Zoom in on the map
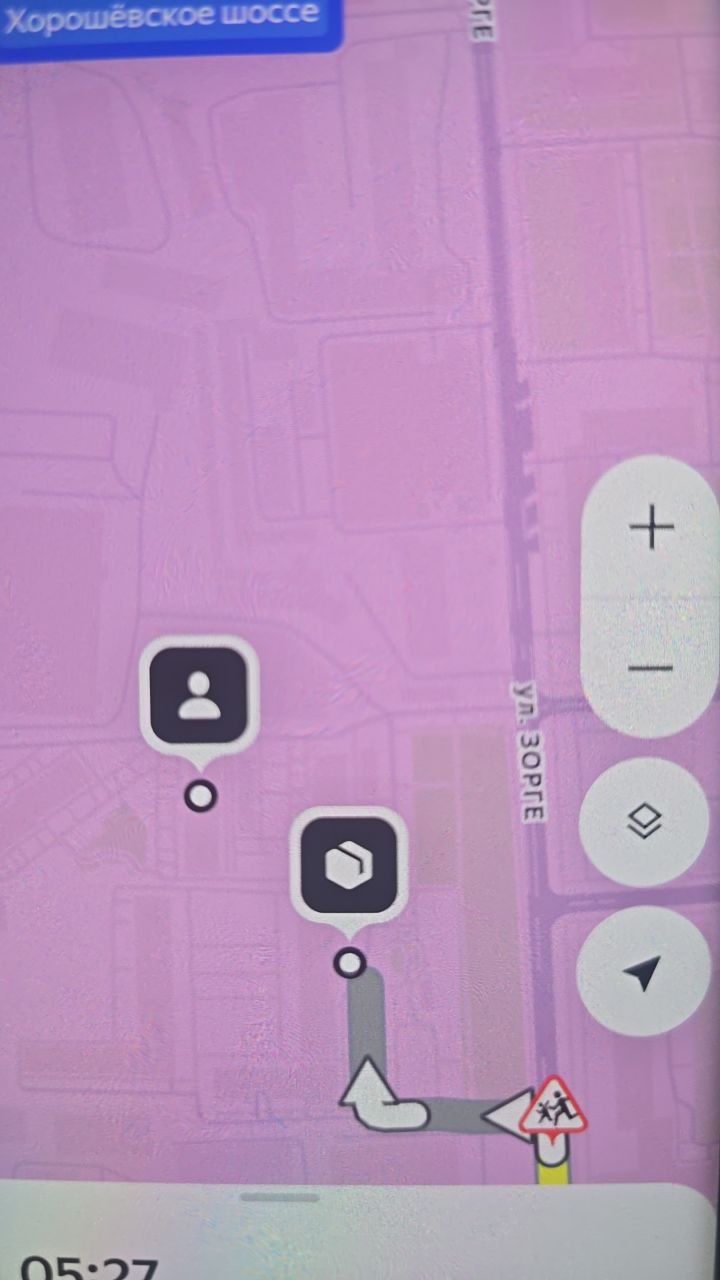 pyautogui.click(x=651, y=527)
